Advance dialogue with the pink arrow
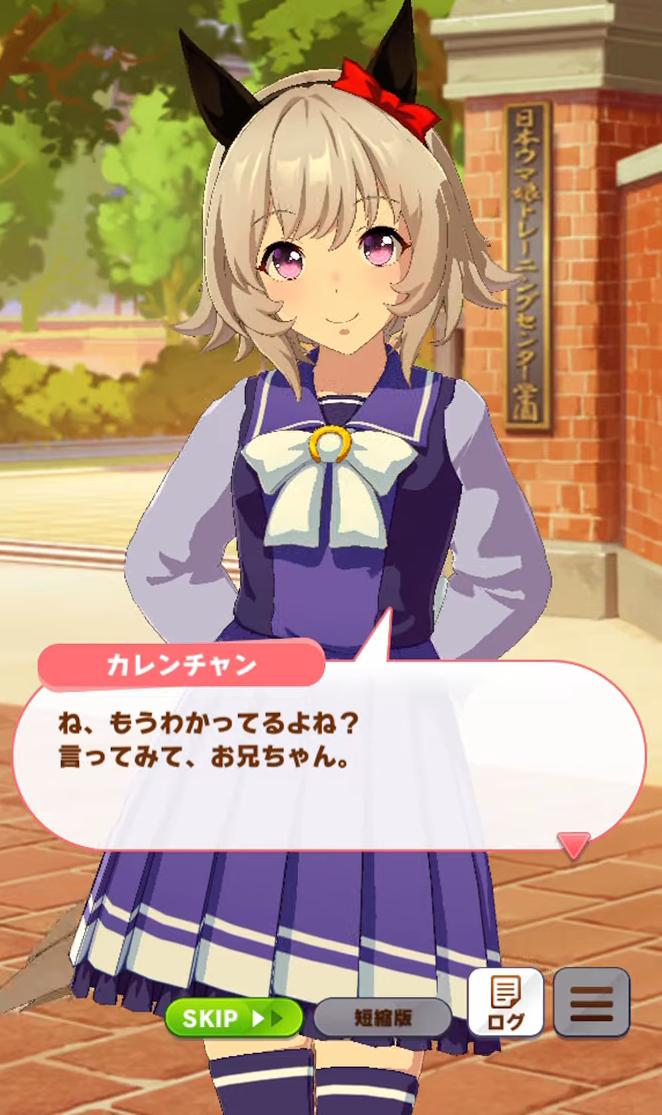Image resolution: width=662 pixels, height=1115 pixels. 574,846
